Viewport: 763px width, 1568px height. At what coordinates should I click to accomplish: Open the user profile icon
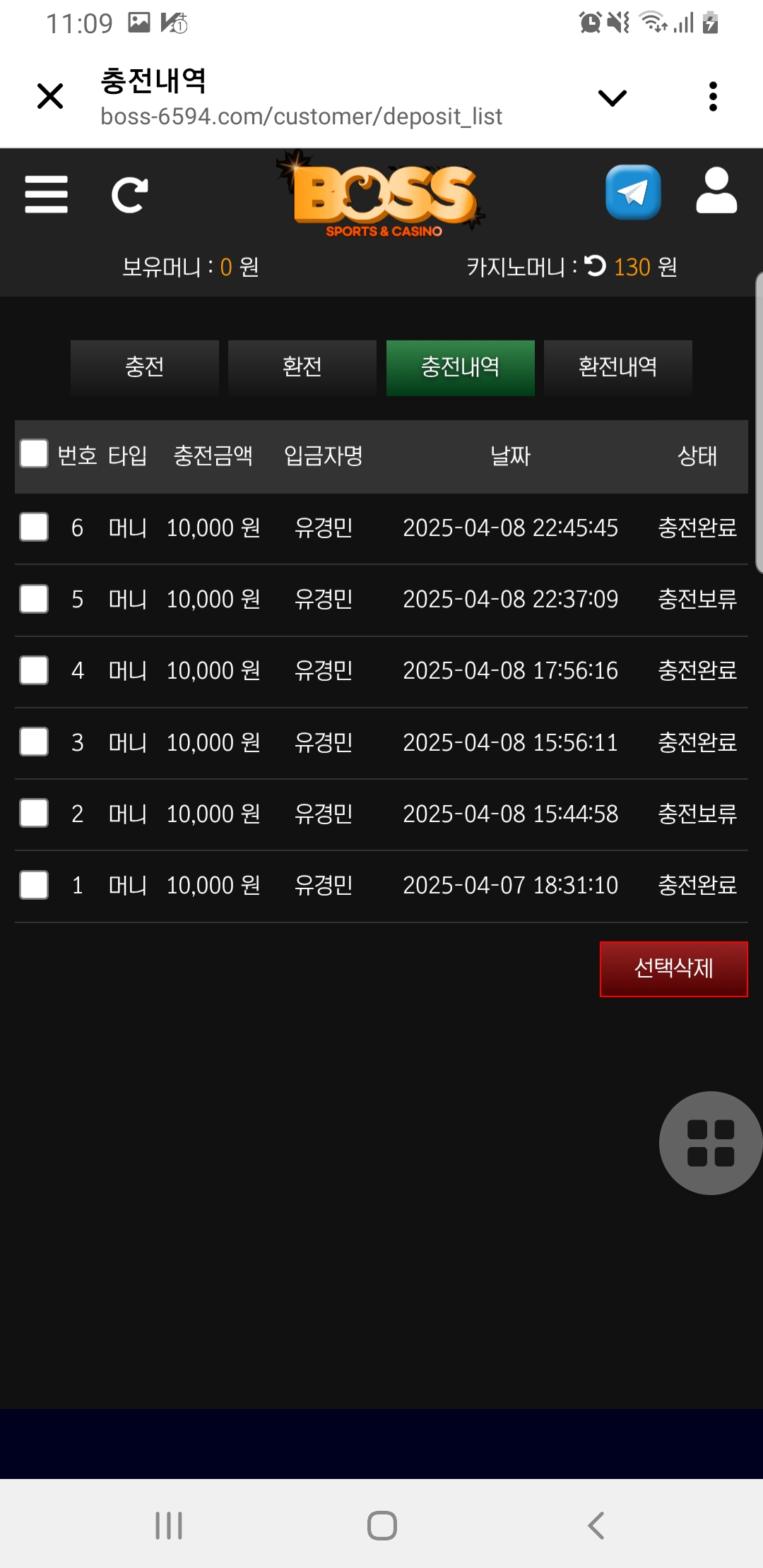[x=716, y=191]
